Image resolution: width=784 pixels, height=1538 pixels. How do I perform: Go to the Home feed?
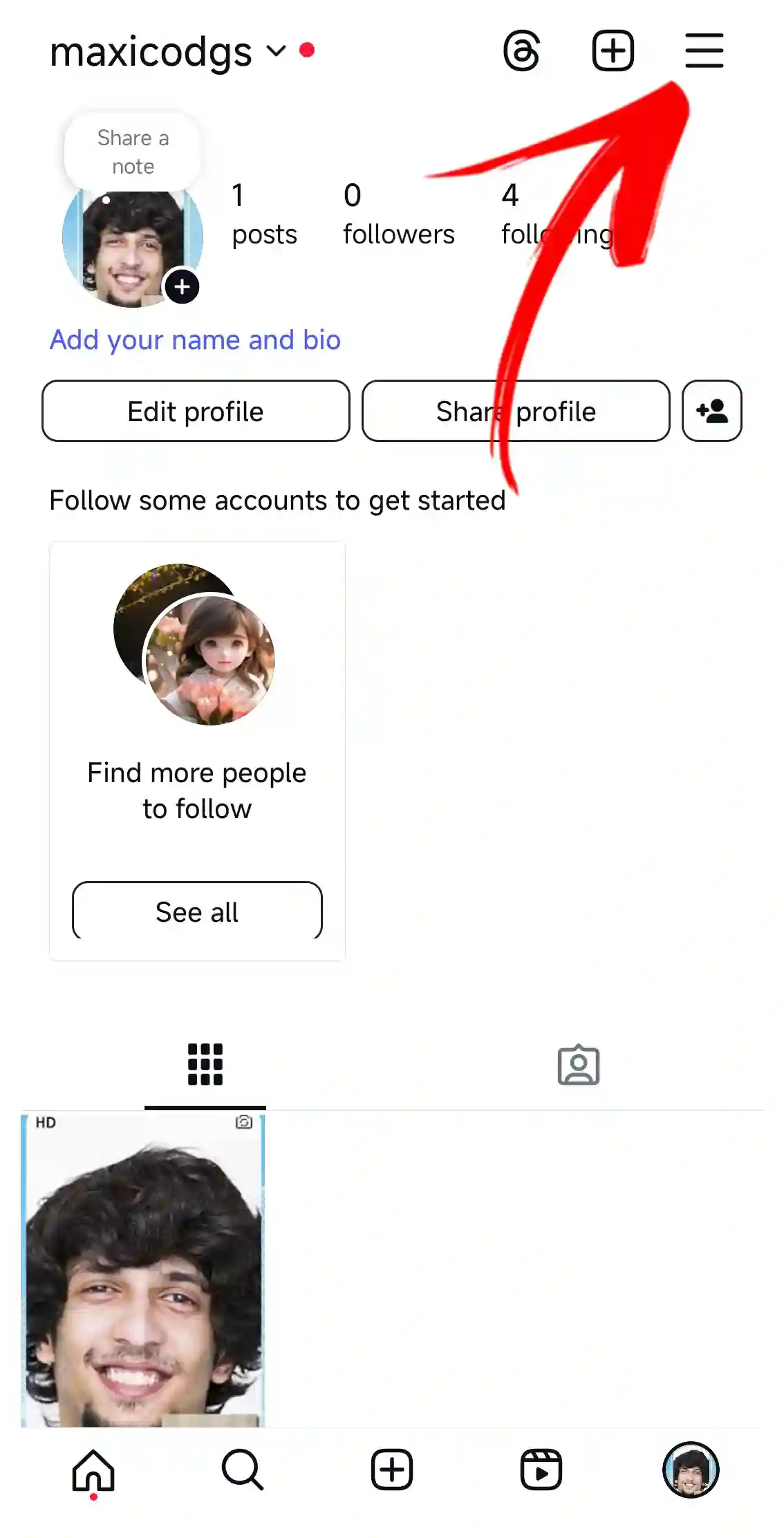[x=93, y=1470]
